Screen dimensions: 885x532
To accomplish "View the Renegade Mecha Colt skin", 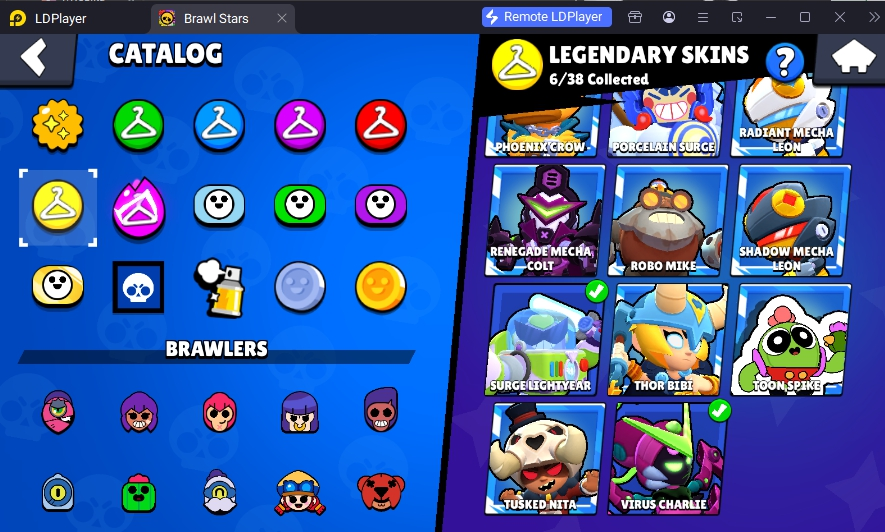I will (x=547, y=220).
